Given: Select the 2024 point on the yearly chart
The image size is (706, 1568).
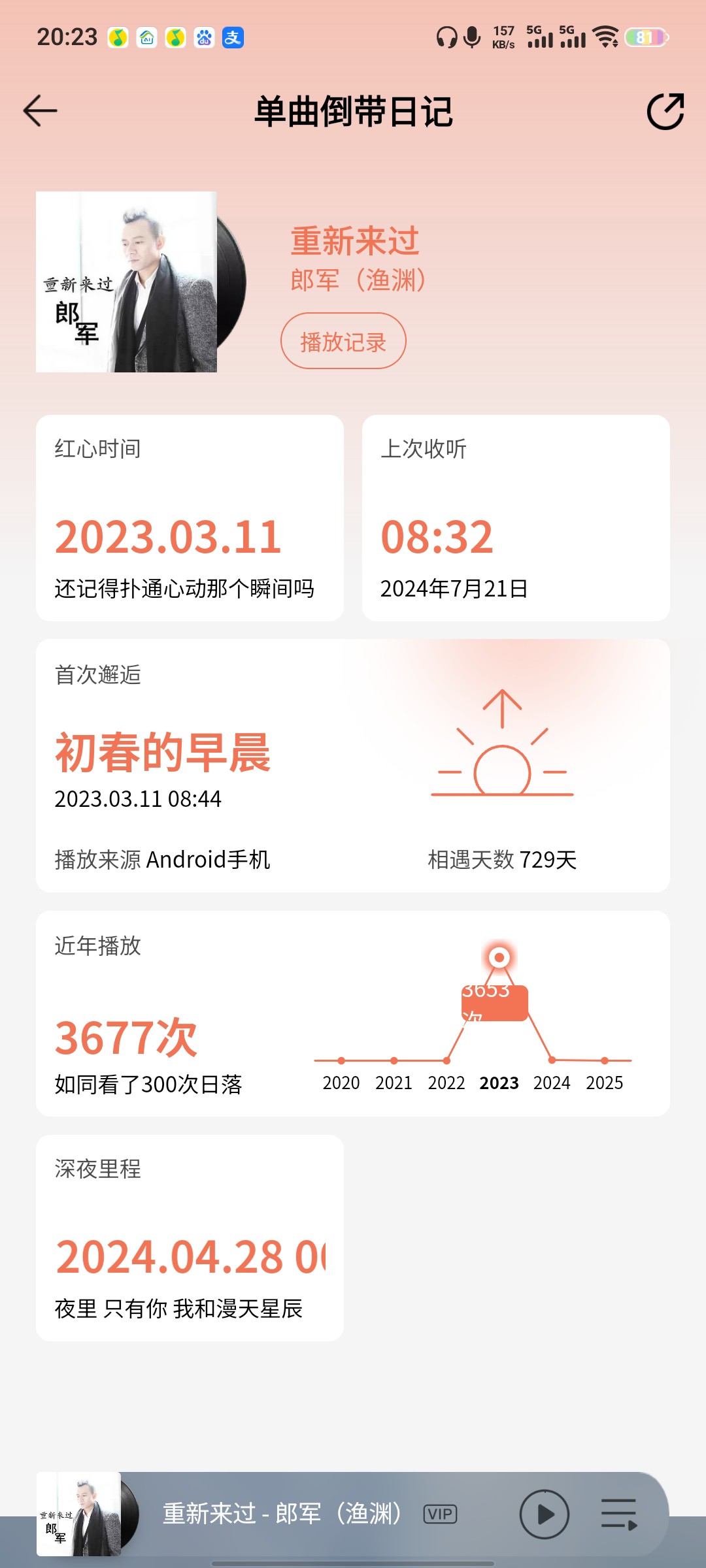Looking at the screenshot, I should 552,1060.
